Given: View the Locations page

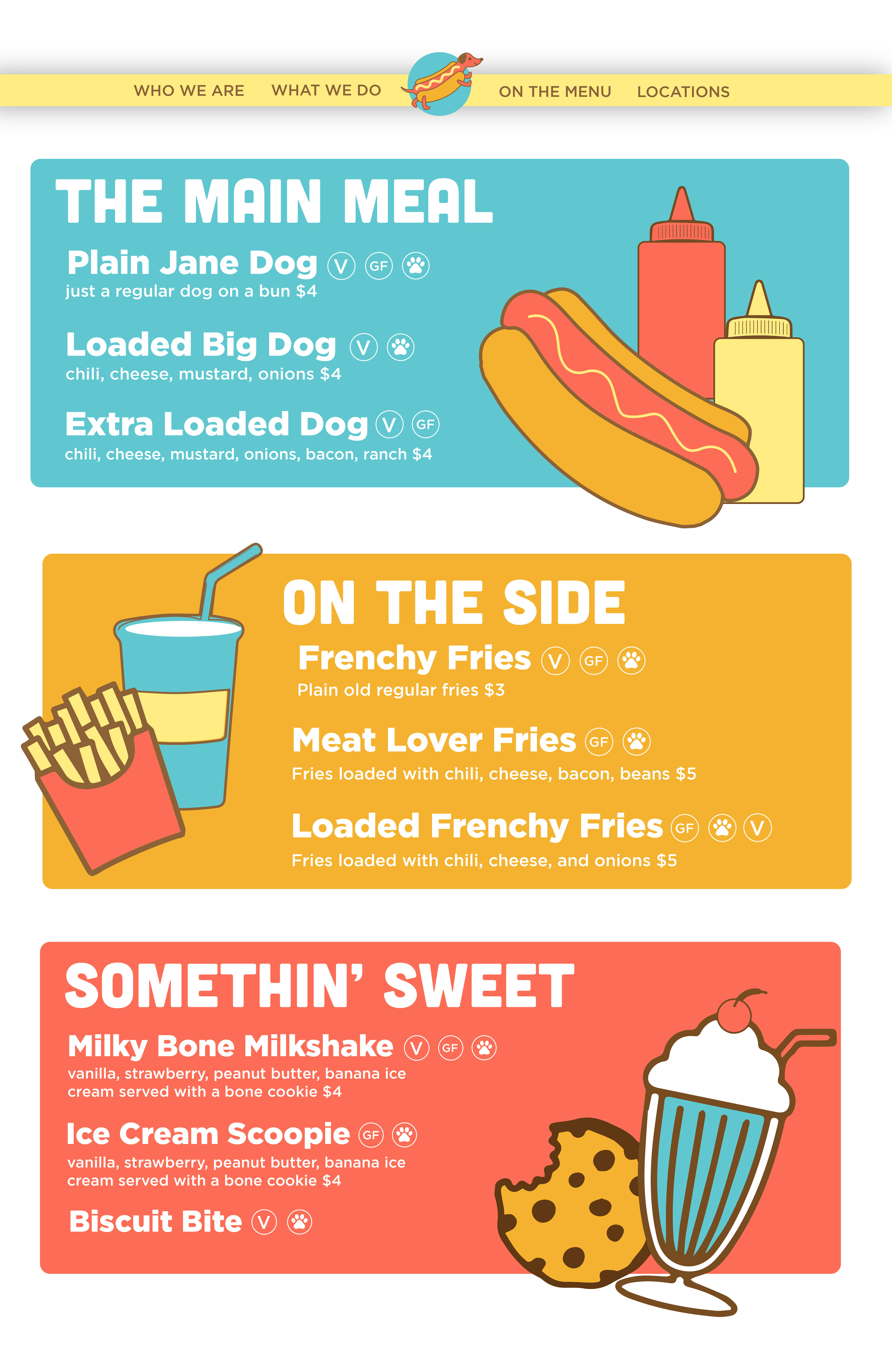Looking at the screenshot, I should (683, 92).
